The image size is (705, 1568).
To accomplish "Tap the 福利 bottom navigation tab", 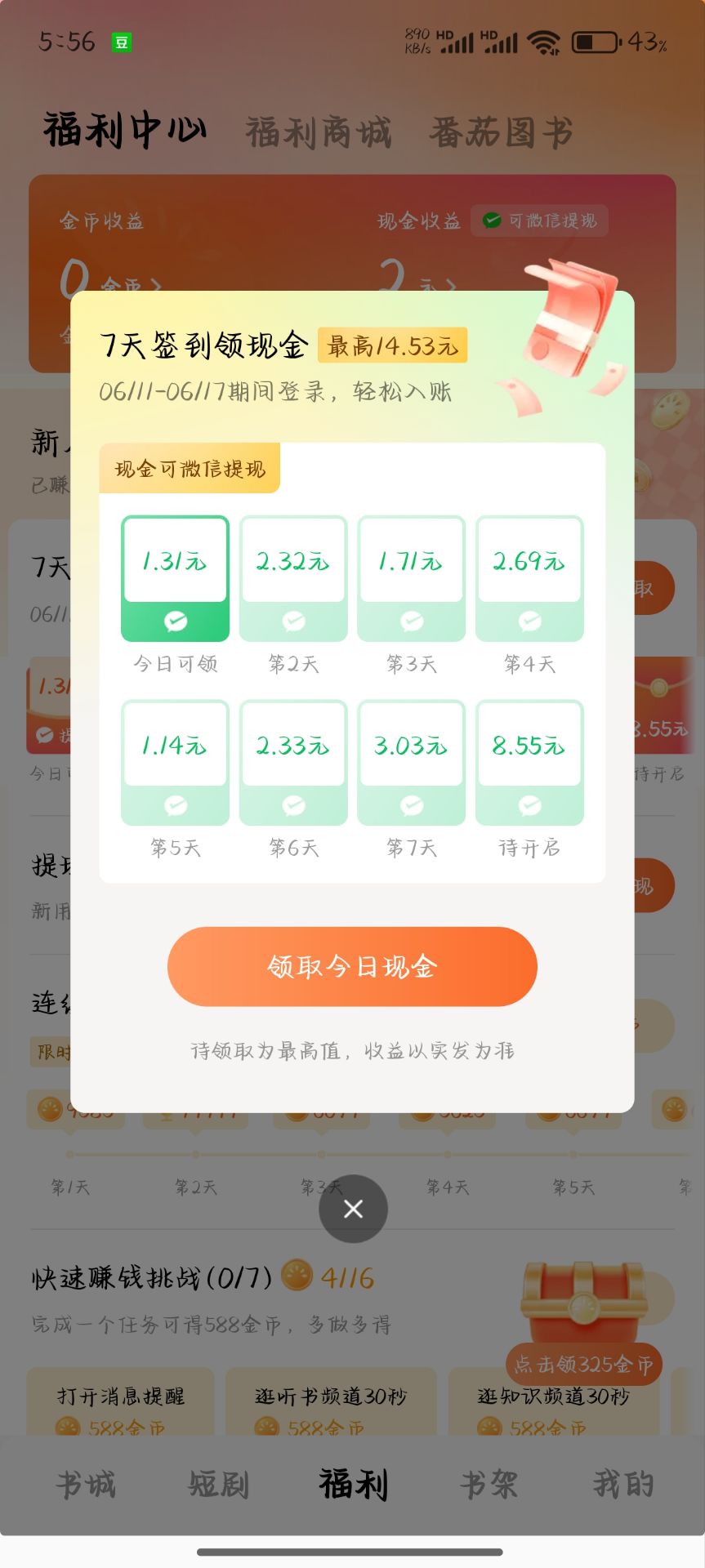I will (353, 1484).
